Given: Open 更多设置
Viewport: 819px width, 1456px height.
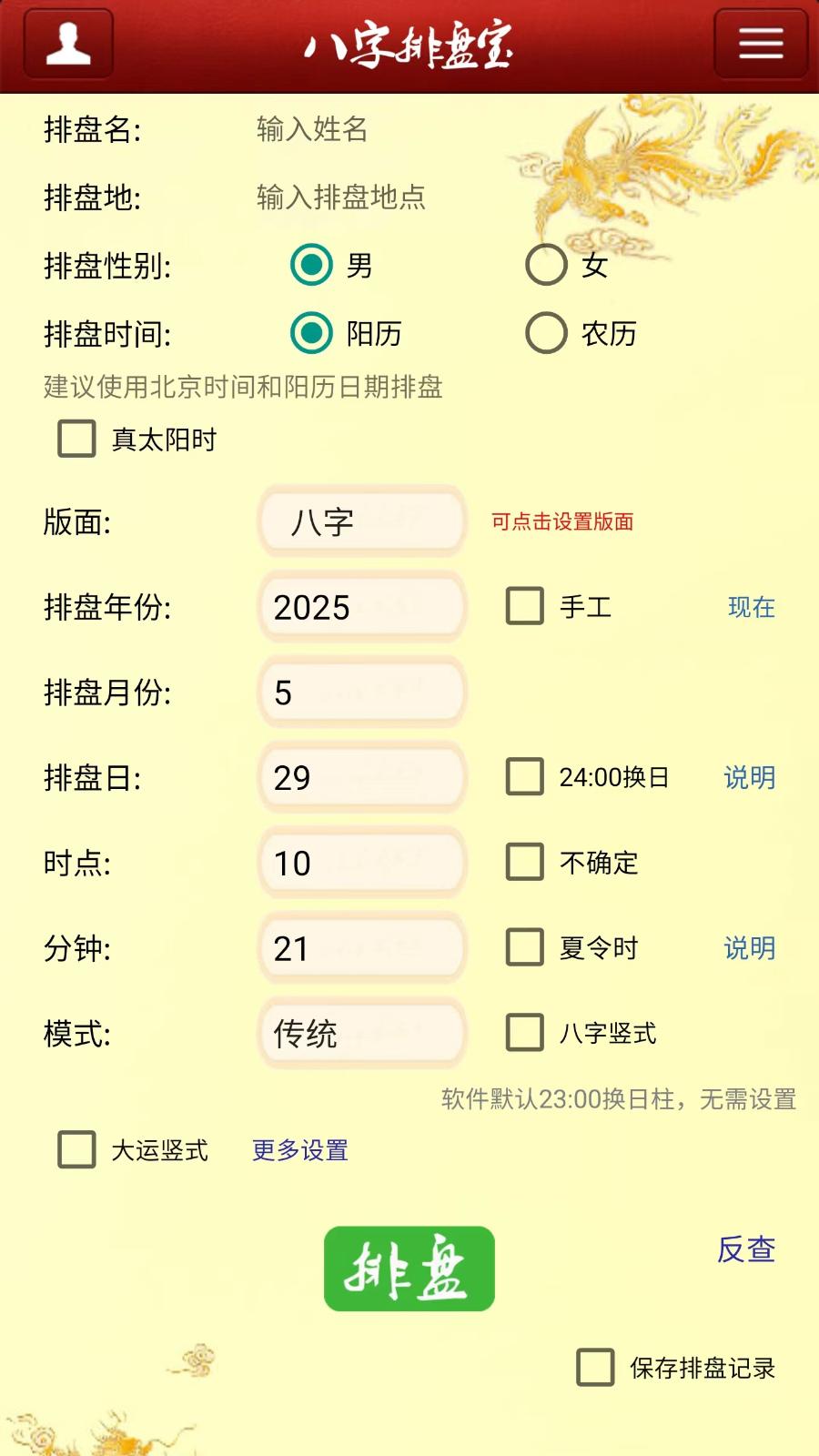Looking at the screenshot, I should (x=300, y=1150).
